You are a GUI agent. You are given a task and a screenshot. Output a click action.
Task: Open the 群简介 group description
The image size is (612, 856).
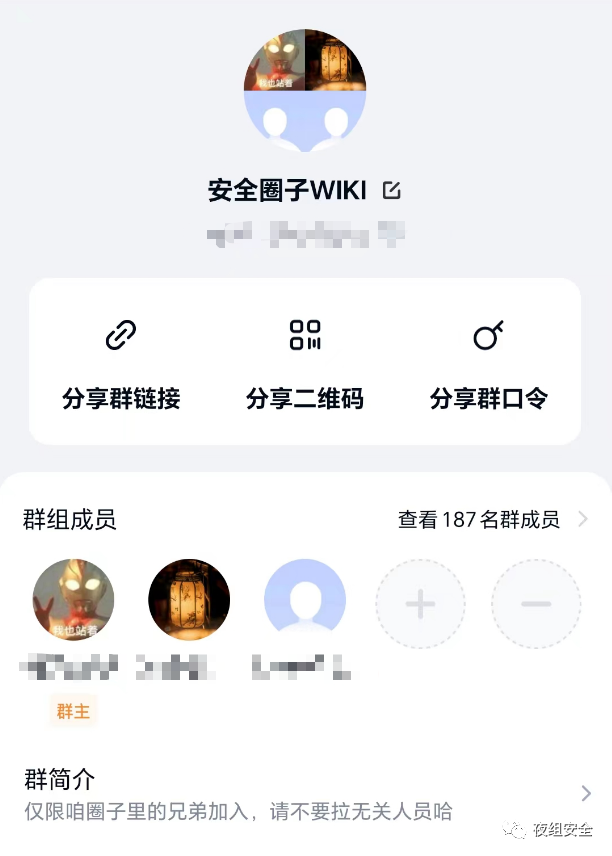305,793
